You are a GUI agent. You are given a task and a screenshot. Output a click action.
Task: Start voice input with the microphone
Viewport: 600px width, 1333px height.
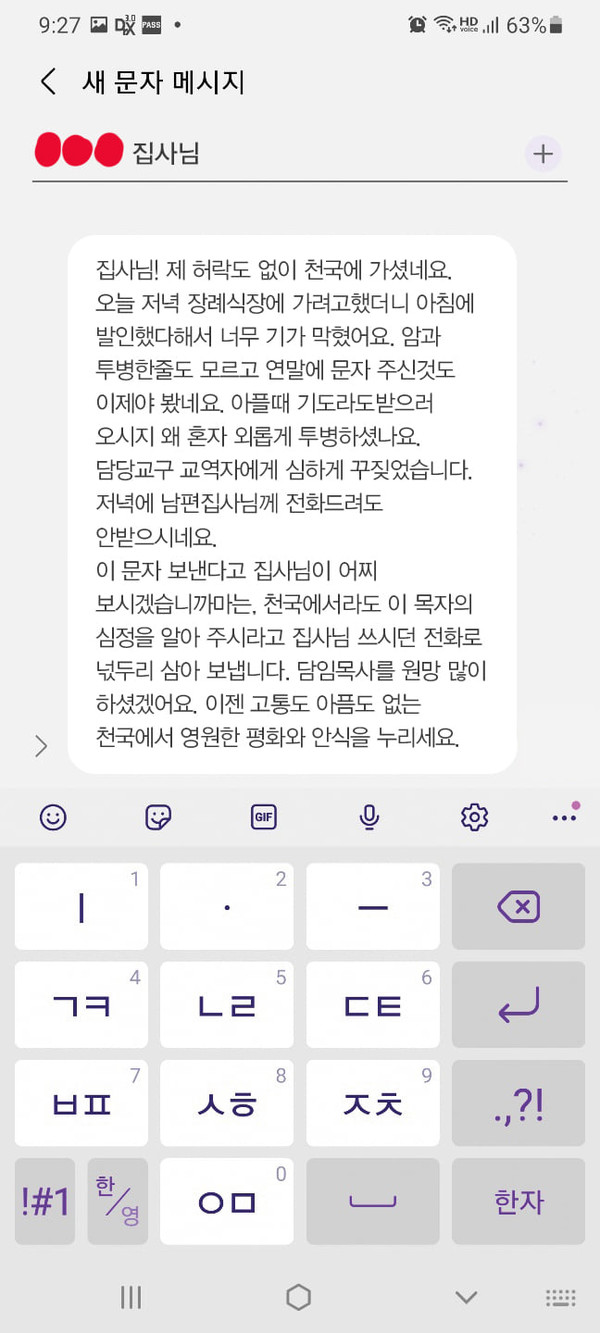369,817
